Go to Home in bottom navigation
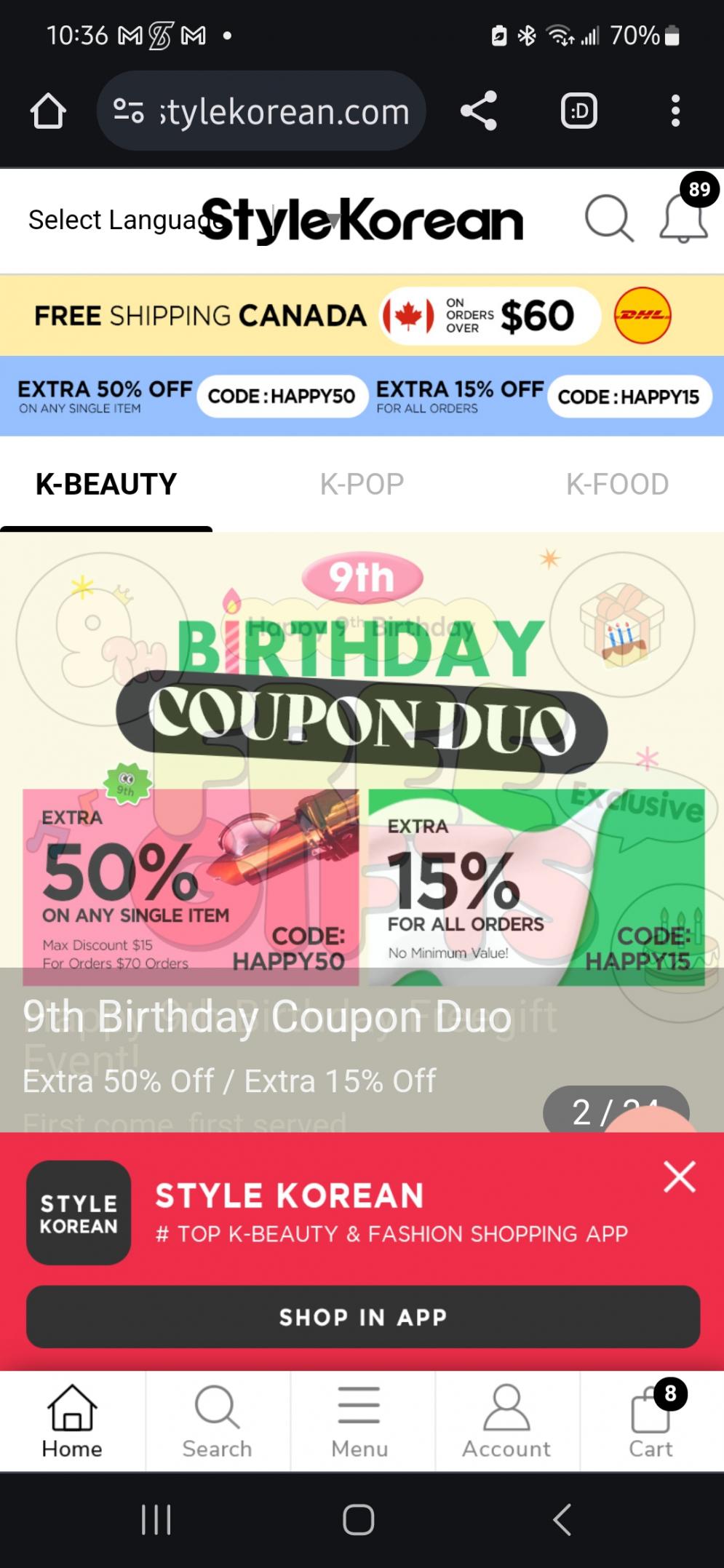 (x=72, y=1422)
